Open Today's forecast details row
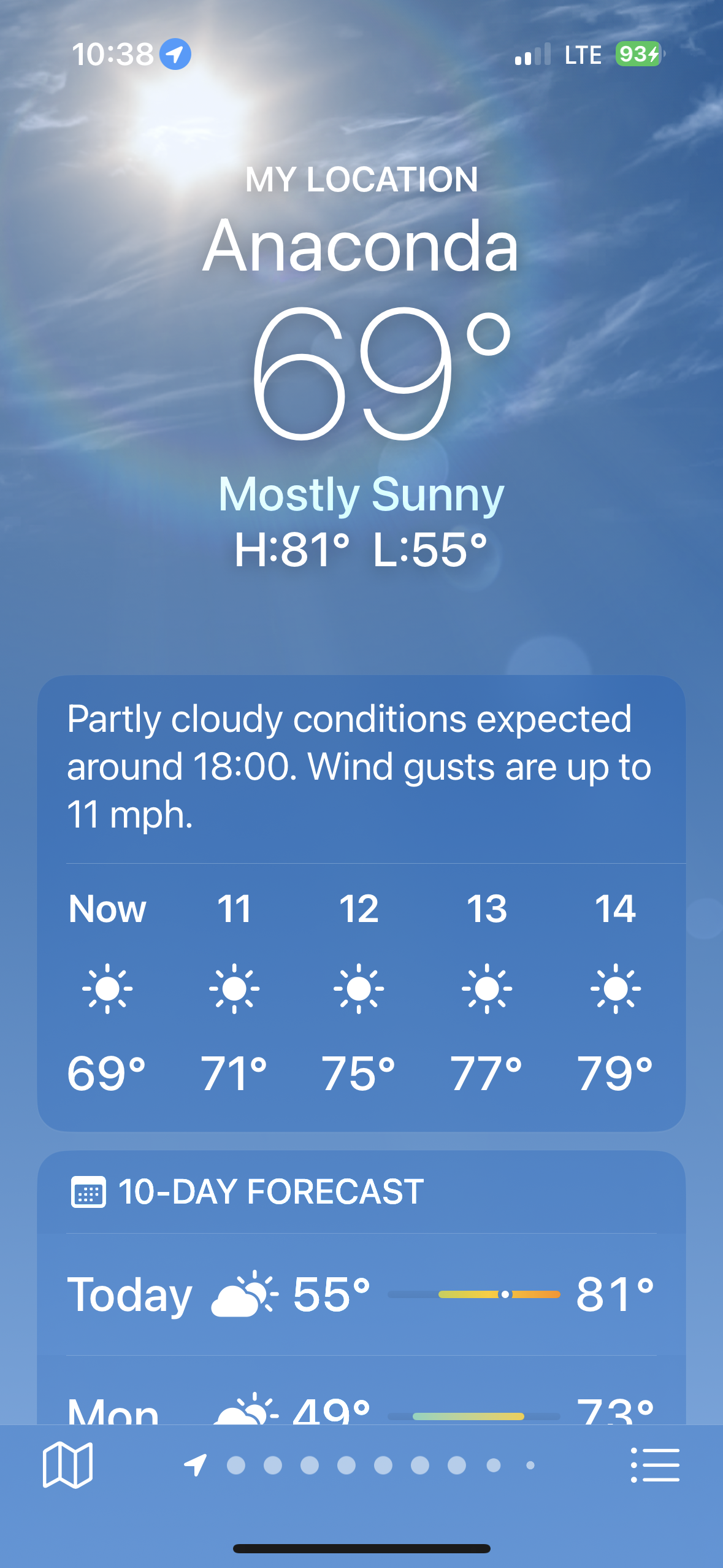This screenshot has width=723, height=1568. [361, 1294]
